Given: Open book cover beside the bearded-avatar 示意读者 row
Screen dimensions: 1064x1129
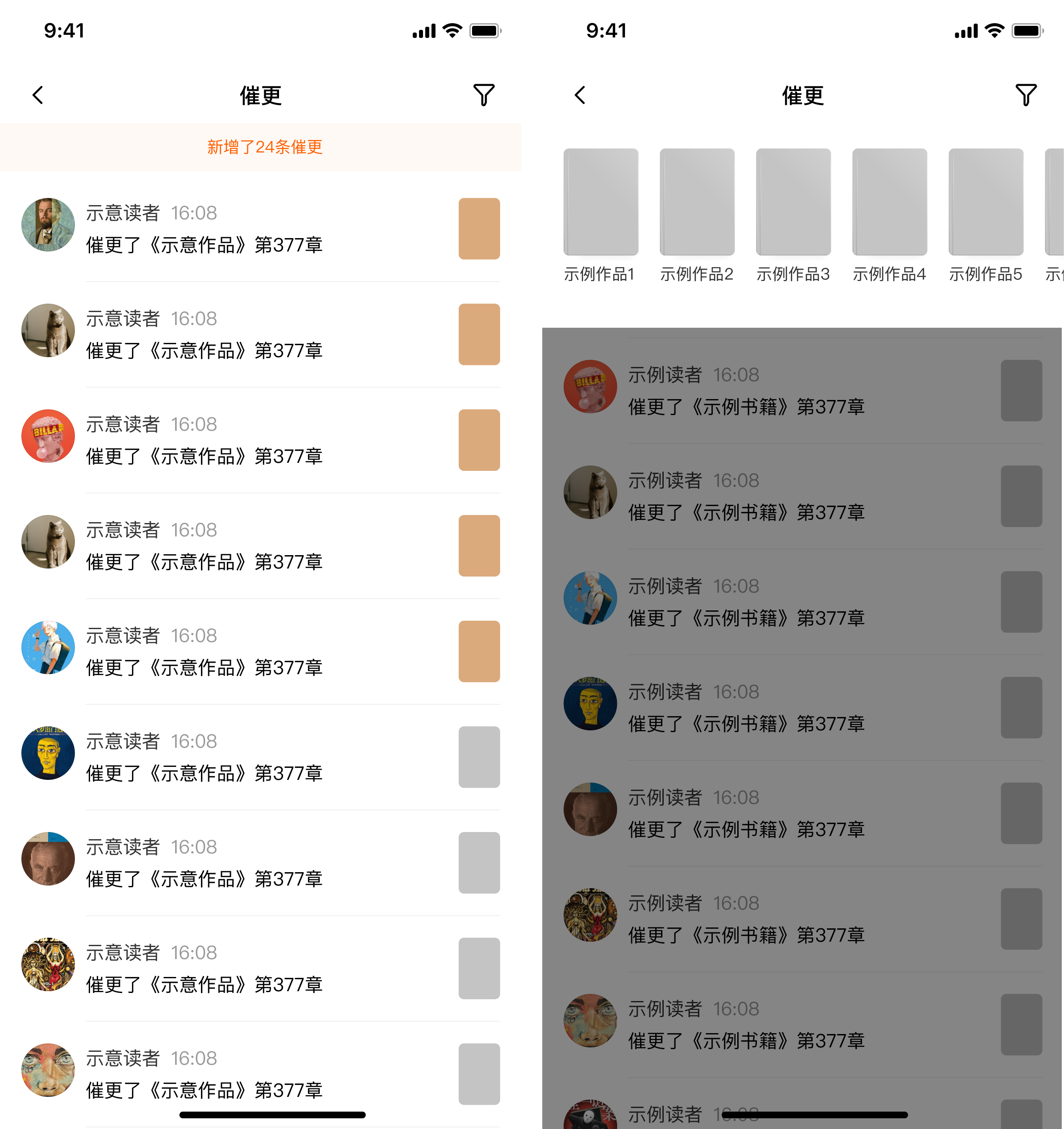Looking at the screenshot, I should 479,229.
